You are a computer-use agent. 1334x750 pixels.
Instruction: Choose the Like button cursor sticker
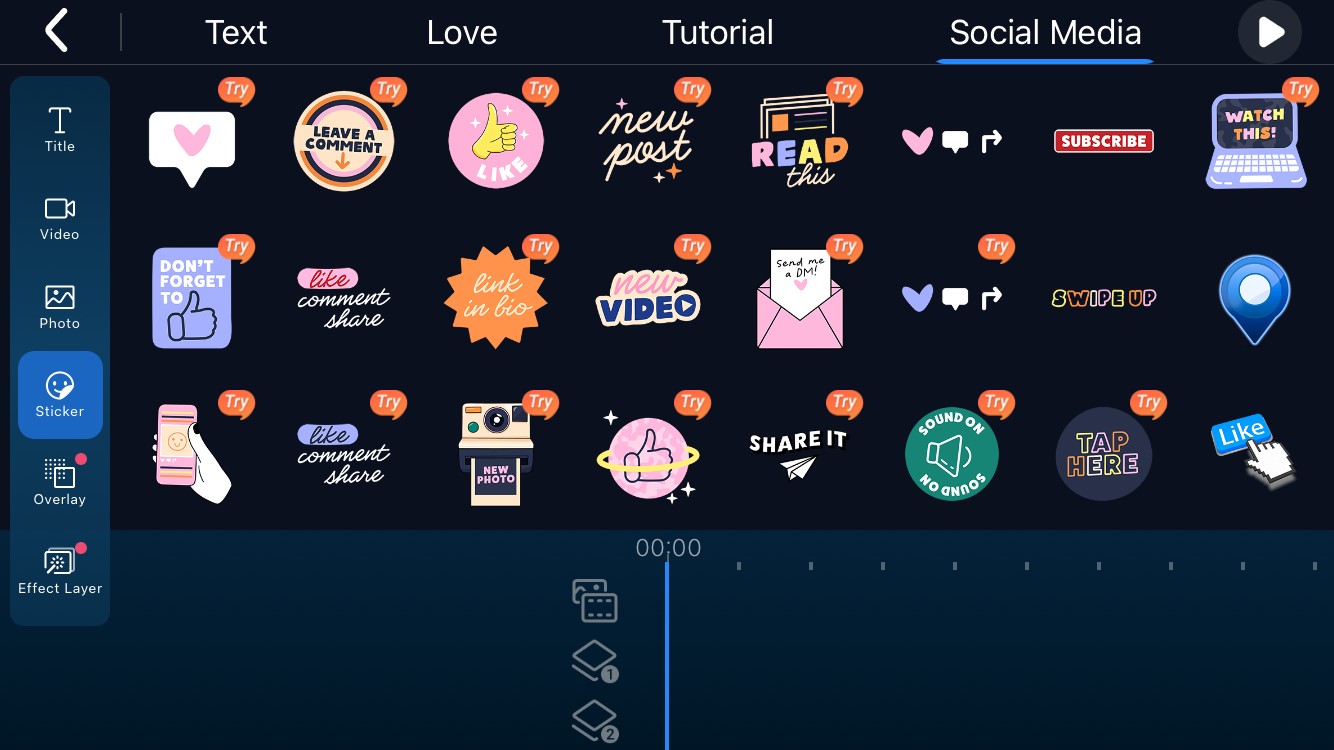pos(1252,452)
